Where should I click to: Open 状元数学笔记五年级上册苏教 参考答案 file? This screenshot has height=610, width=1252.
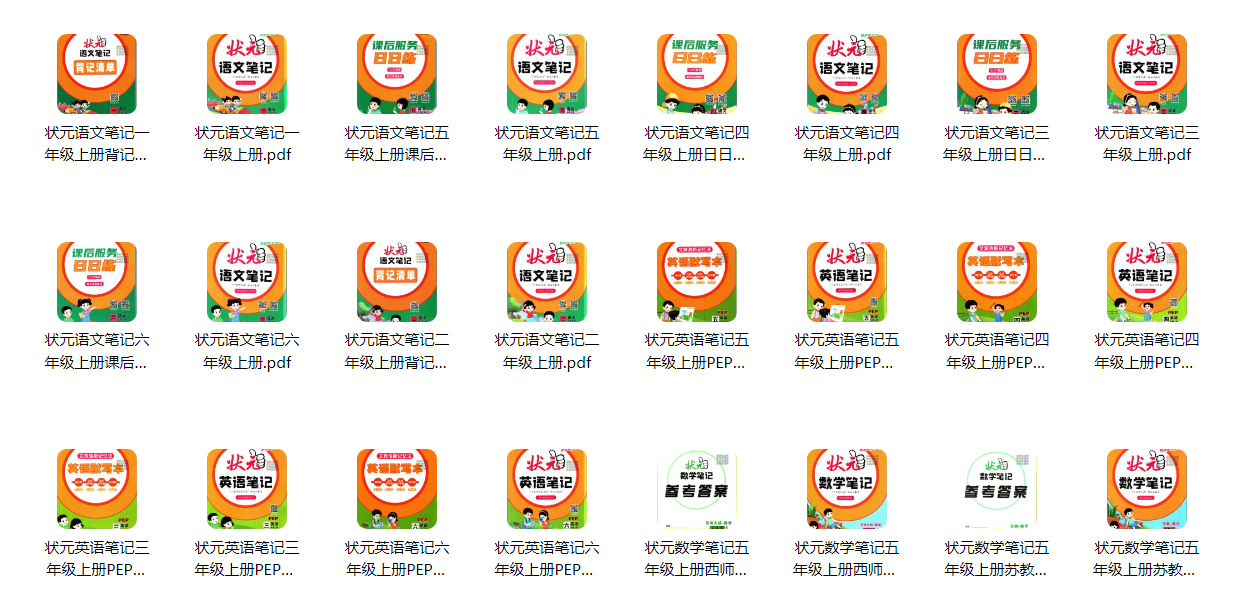tap(997, 489)
